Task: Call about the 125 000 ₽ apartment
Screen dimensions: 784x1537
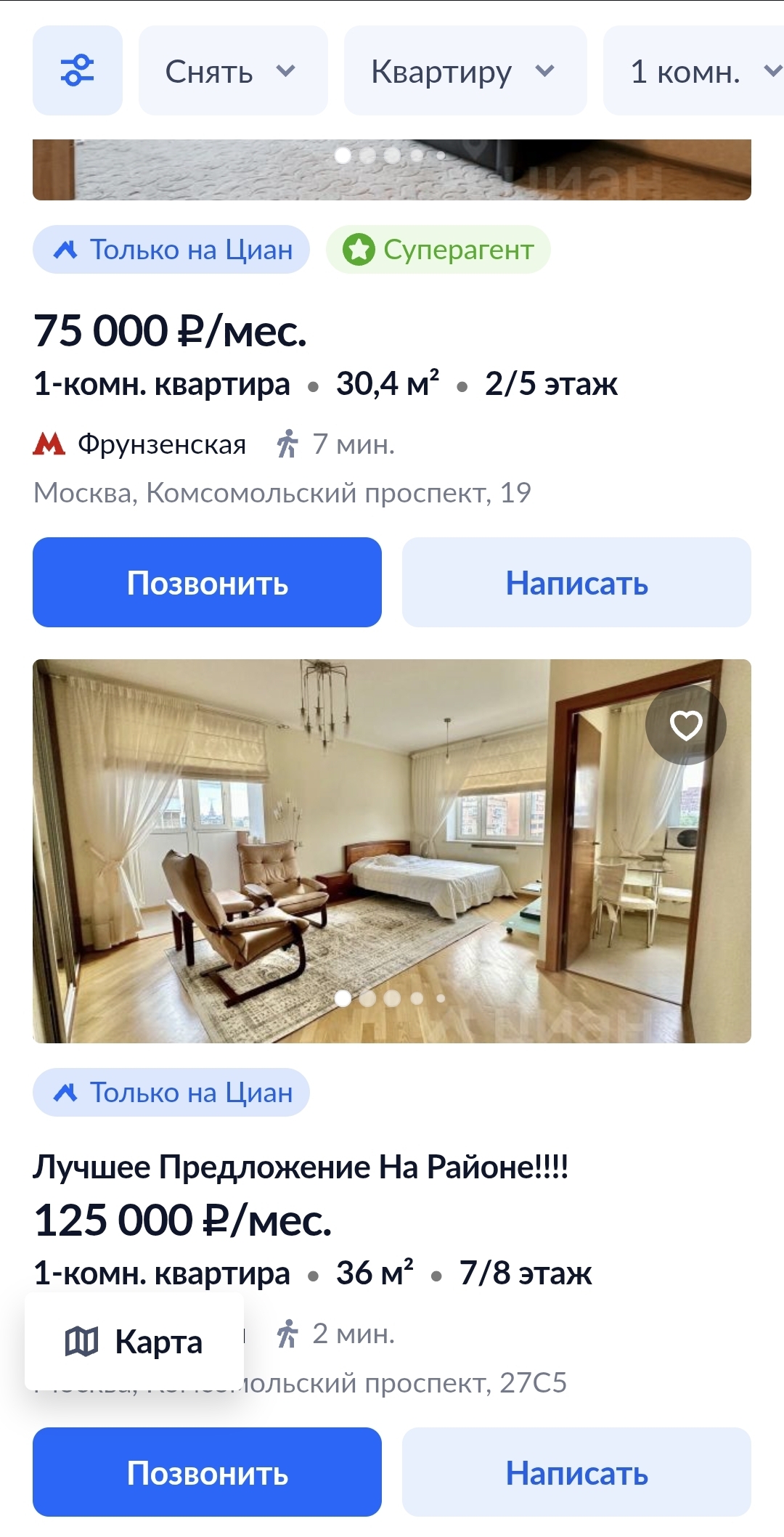Action: (207, 1472)
